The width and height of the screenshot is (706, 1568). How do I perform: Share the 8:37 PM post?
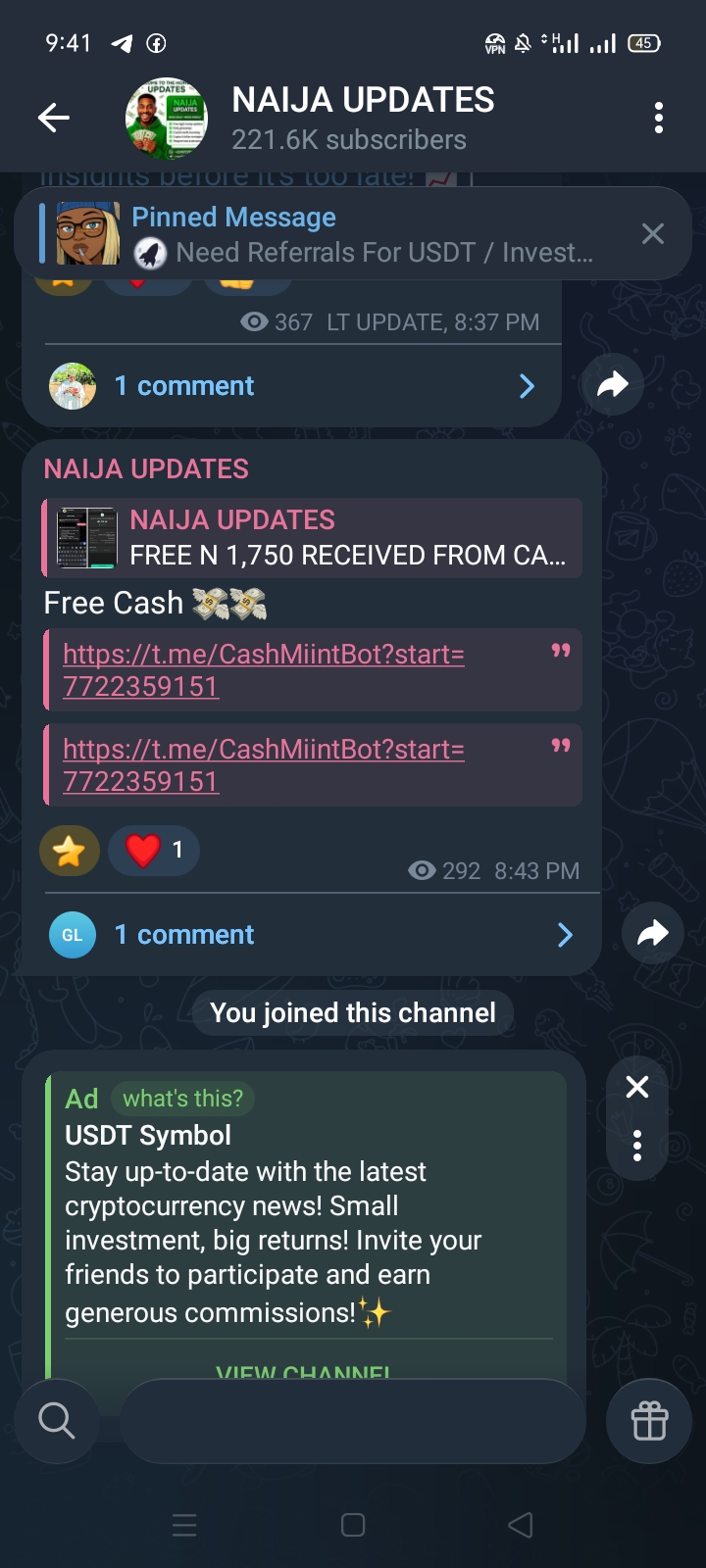point(612,385)
